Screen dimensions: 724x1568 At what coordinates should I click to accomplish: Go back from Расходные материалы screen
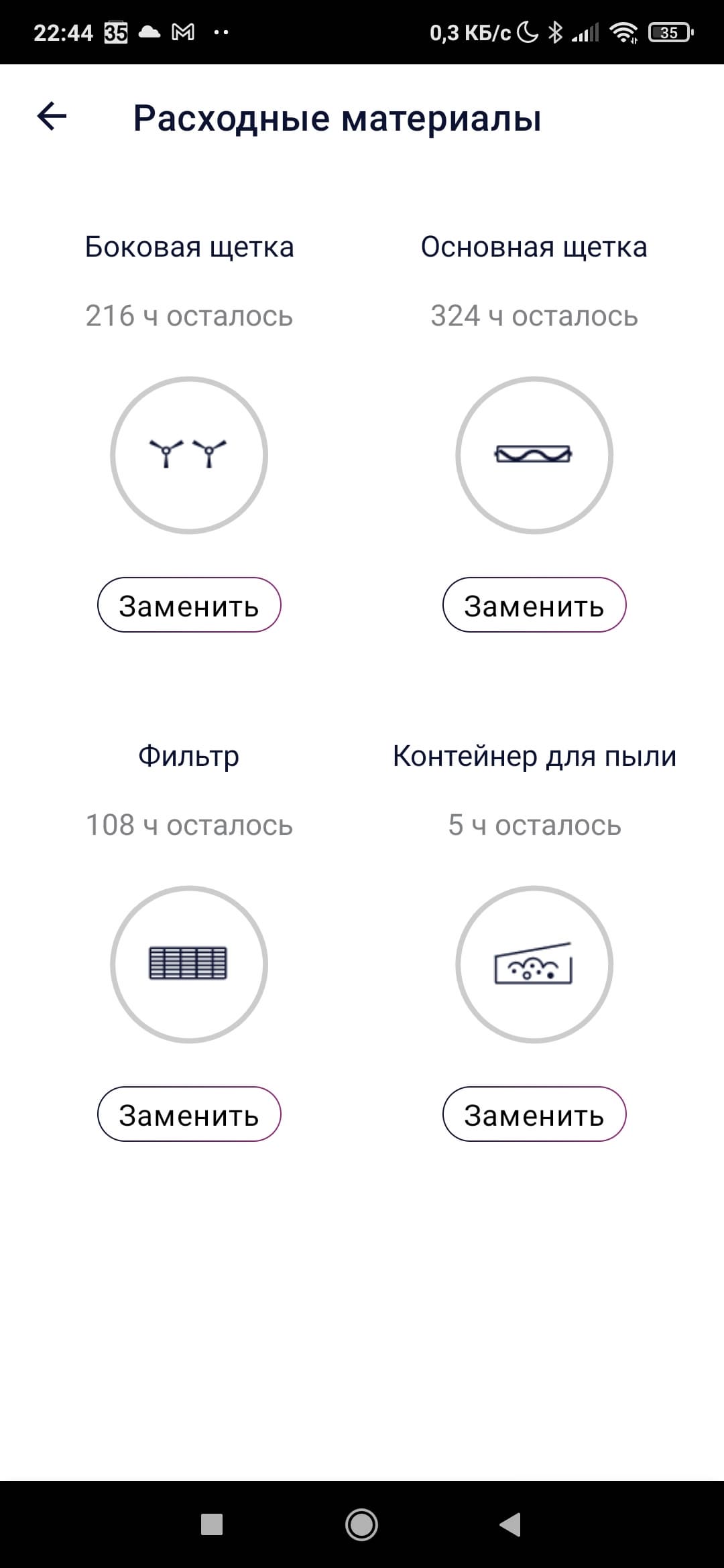(52, 117)
